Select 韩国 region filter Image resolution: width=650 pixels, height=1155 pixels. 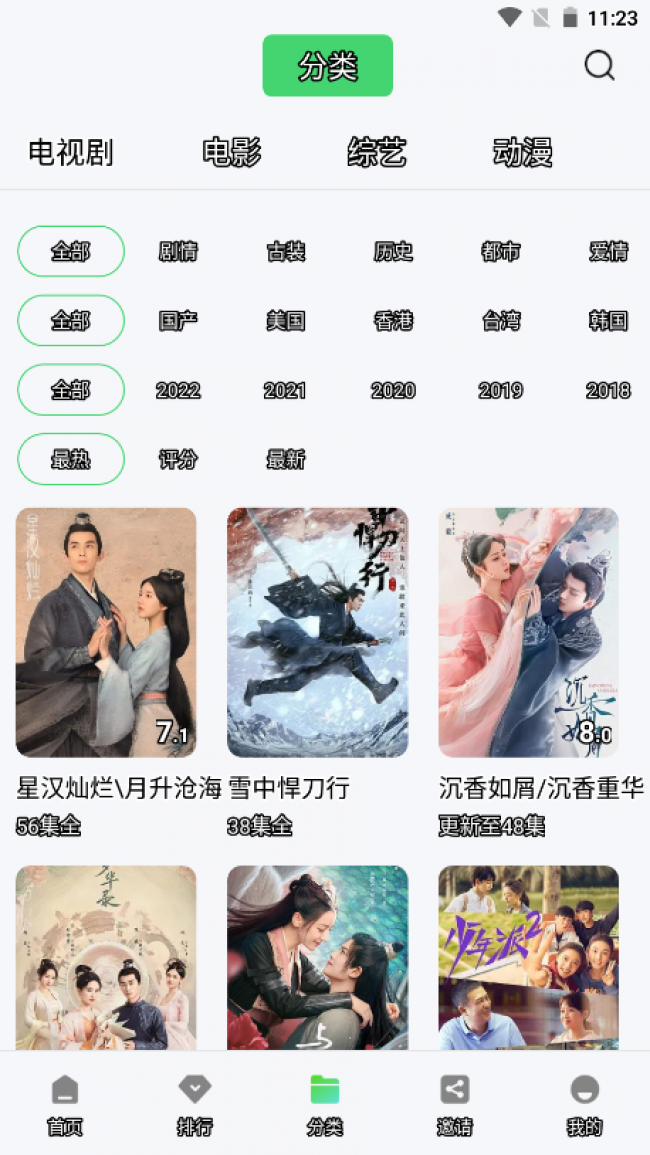click(608, 321)
